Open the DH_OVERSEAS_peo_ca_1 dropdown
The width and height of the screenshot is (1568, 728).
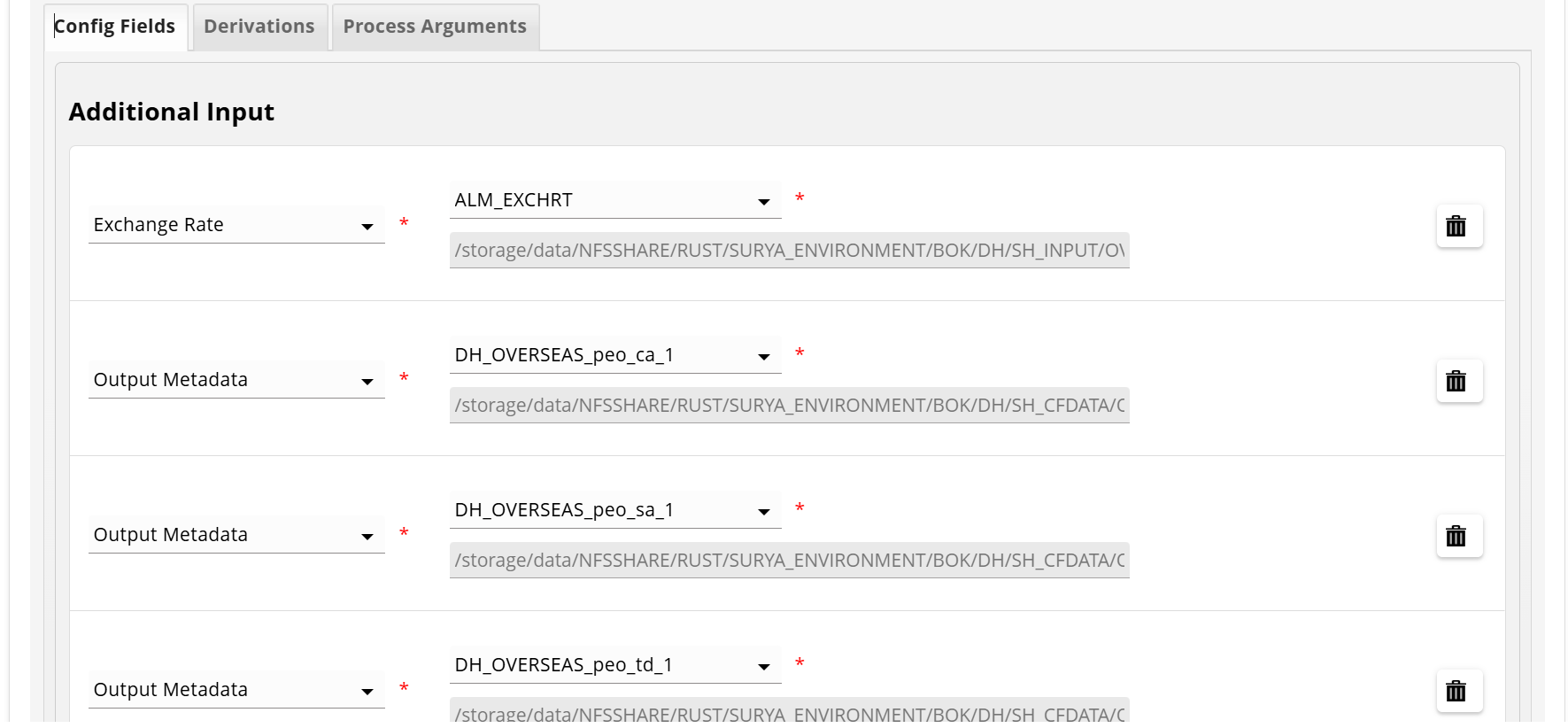coord(614,355)
